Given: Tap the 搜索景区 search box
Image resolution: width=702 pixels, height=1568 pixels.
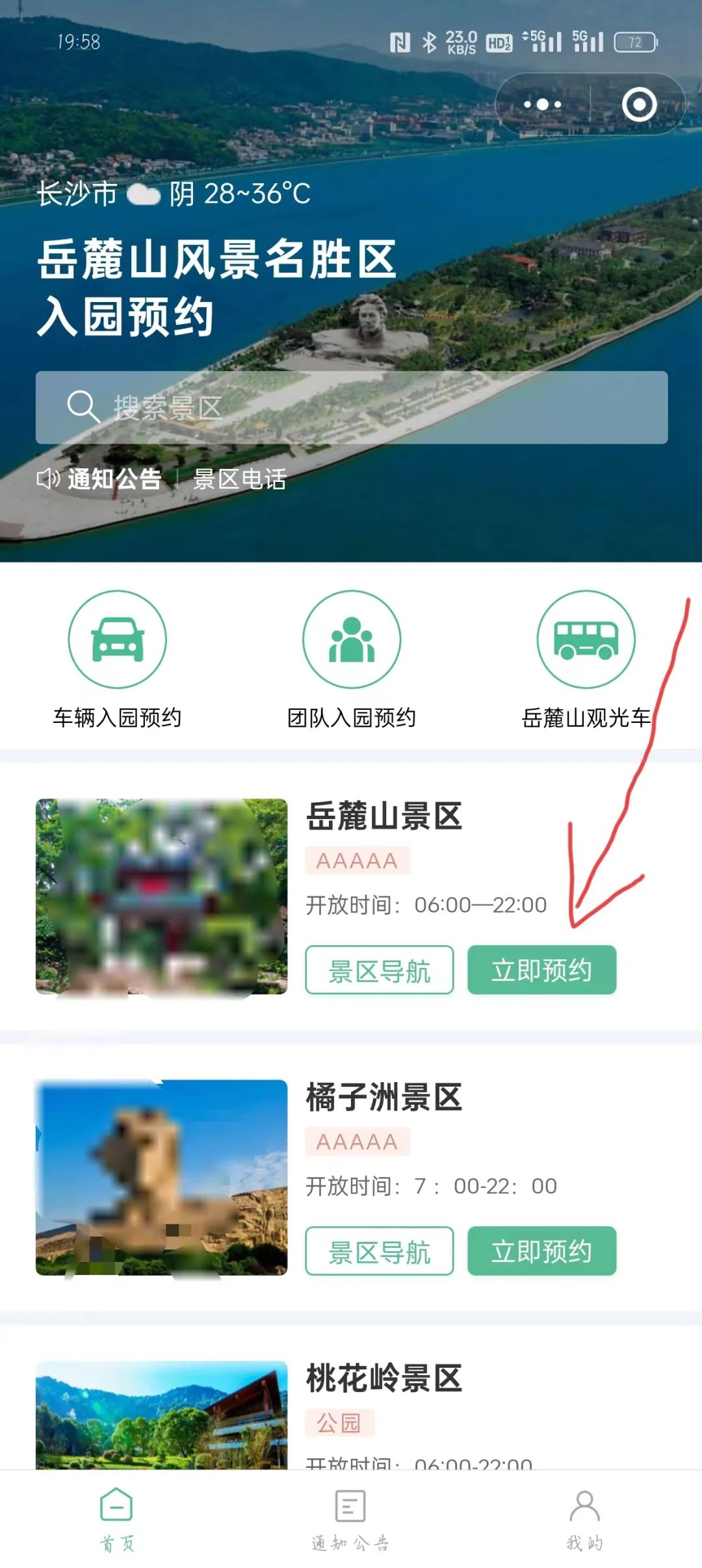Looking at the screenshot, I should (351, 407).
